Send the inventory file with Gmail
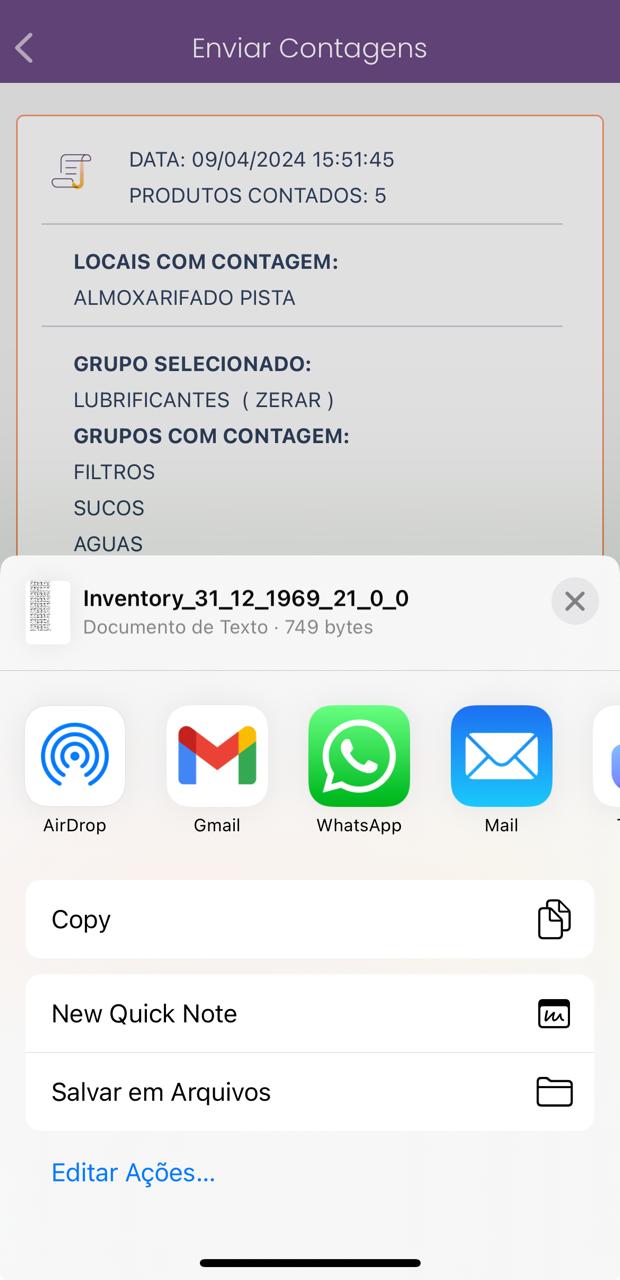This screenshot has width=620, height=1280. [x=217, y=757]
